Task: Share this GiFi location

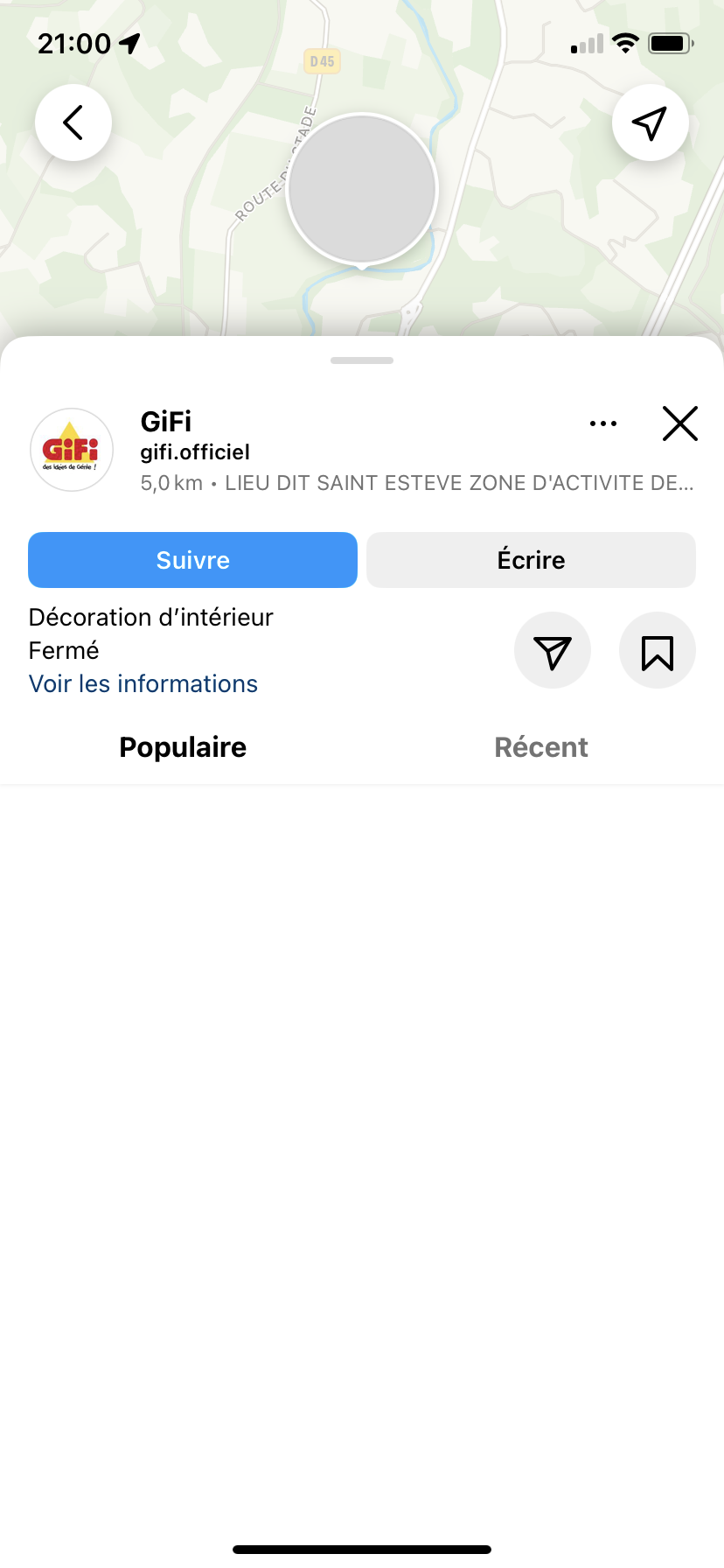Action: (553, 651)
